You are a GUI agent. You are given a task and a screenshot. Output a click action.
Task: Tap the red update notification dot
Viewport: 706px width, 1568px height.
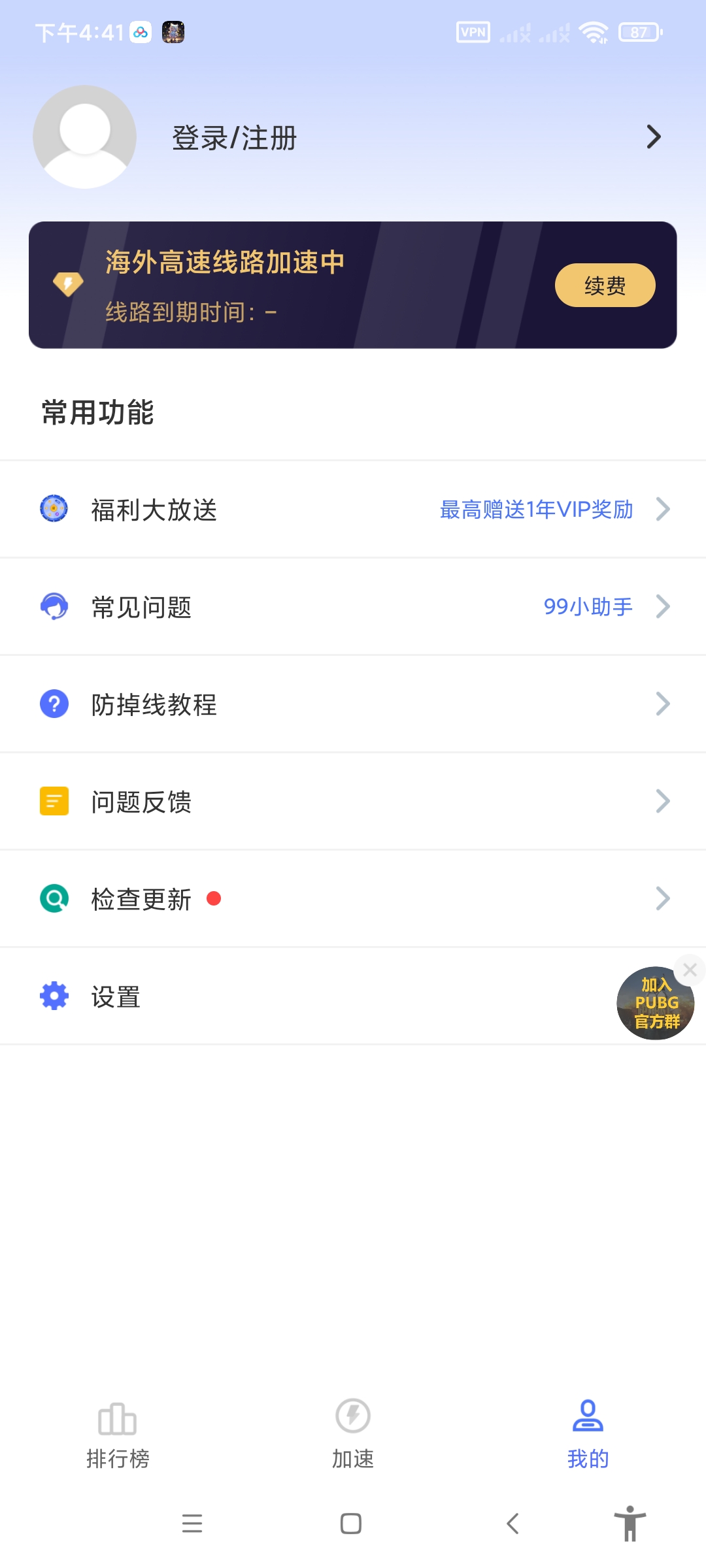coord(214,898)
